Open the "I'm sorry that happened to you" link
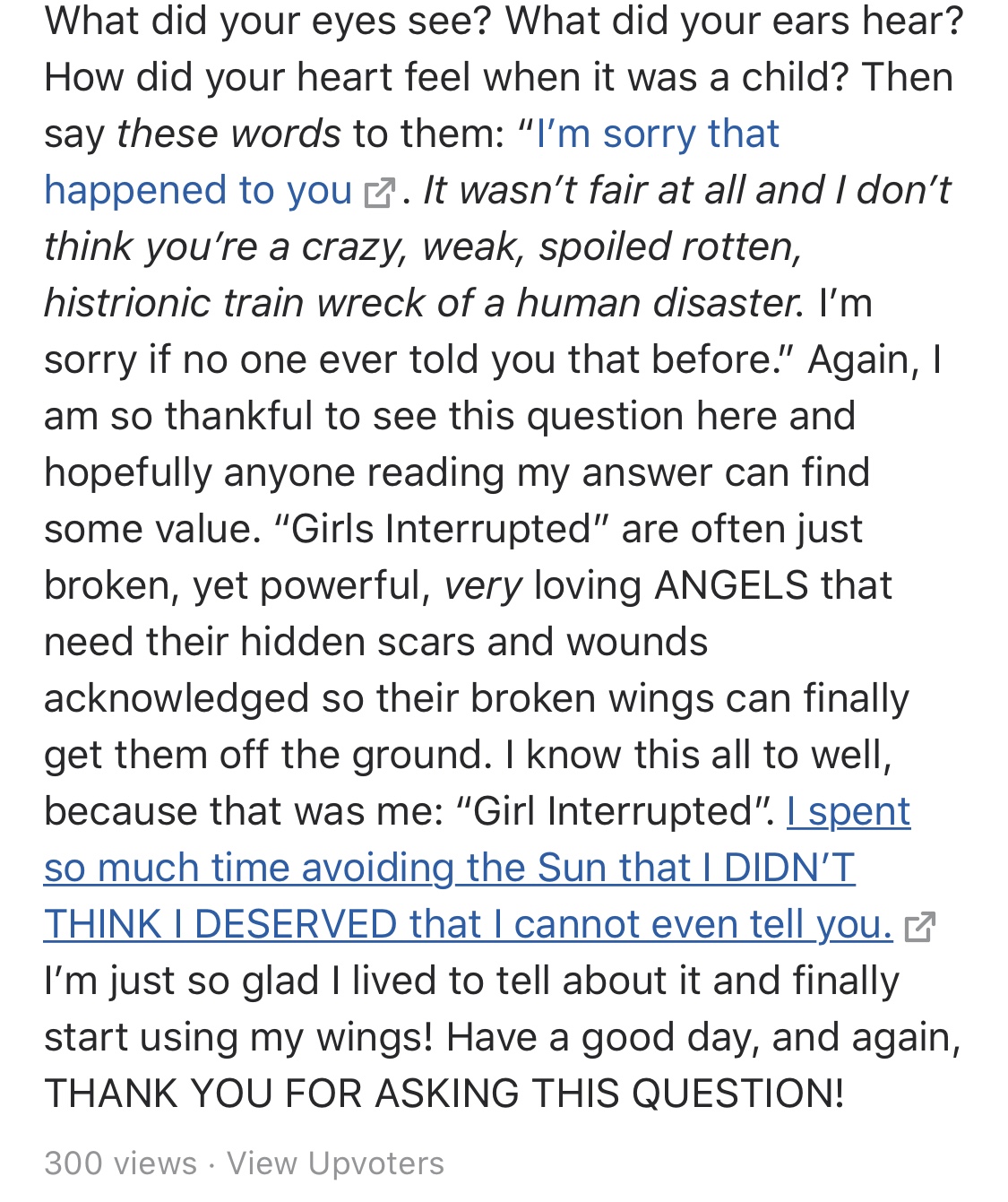 coord(657,134)
